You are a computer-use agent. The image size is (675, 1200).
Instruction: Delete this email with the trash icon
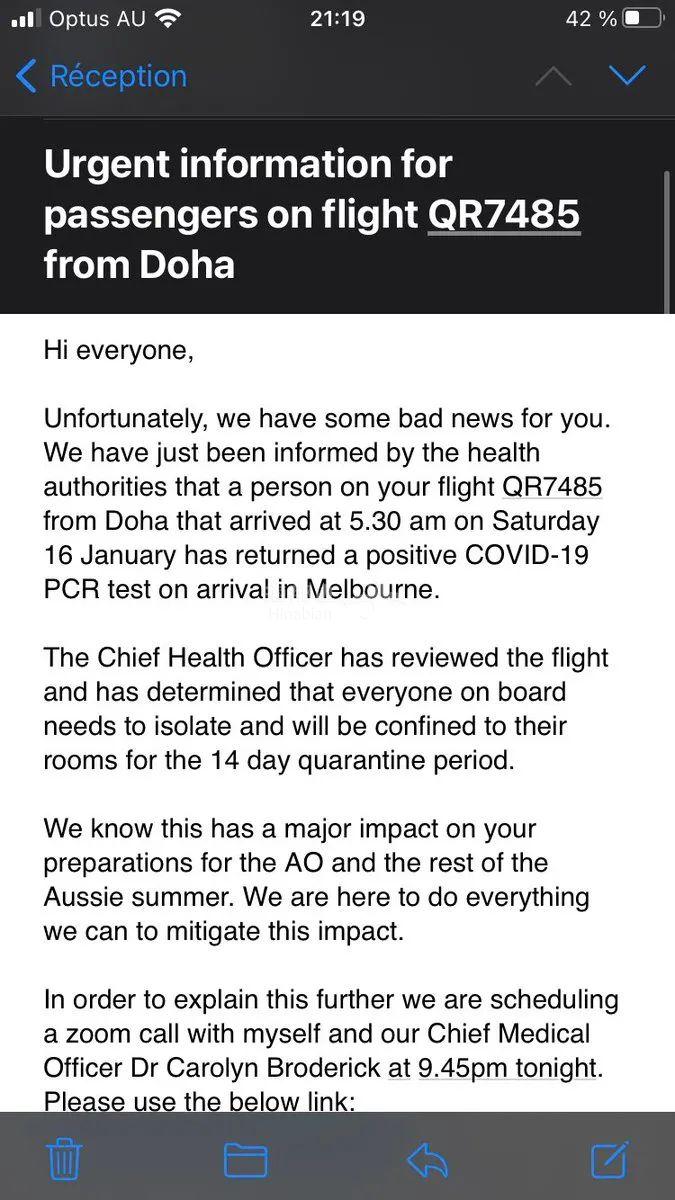pyautogui.click(x=65, y=1159)
